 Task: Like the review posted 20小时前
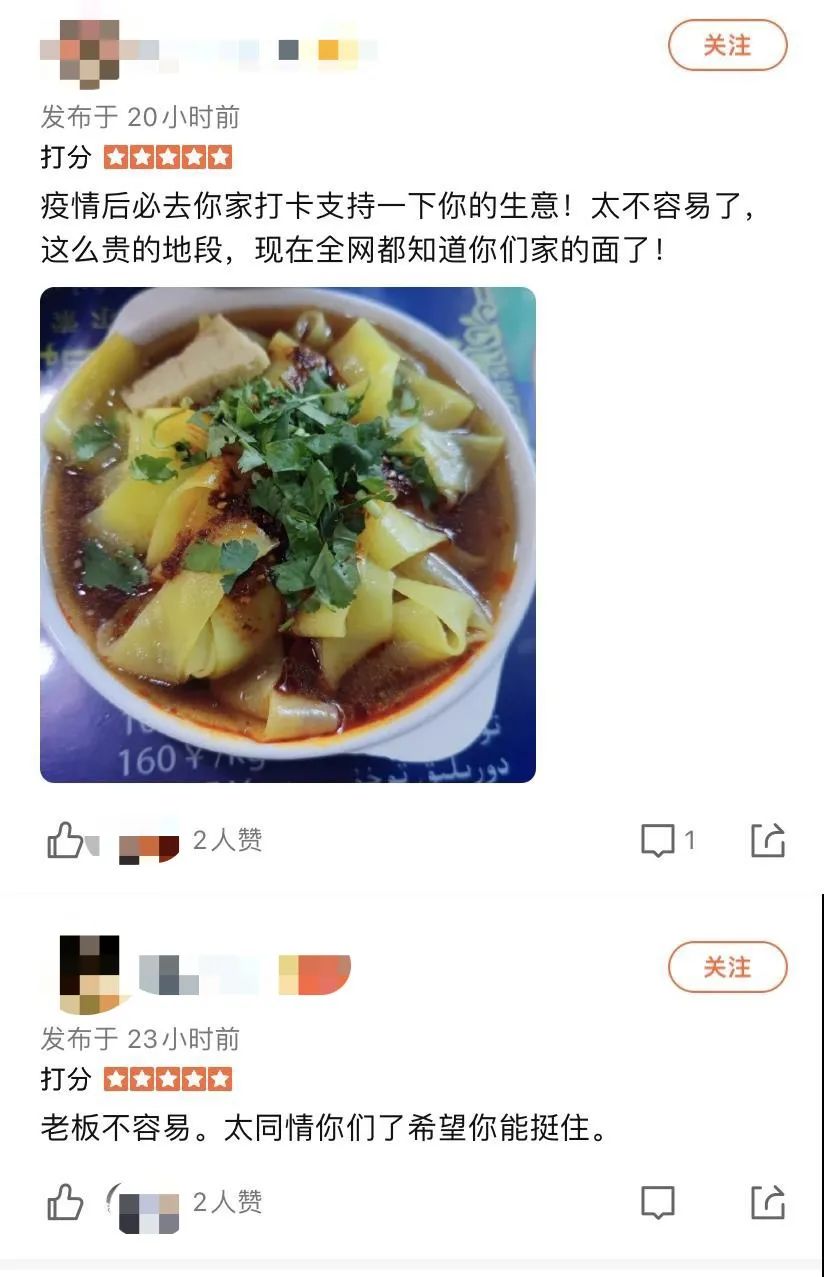tap(66, 840)
